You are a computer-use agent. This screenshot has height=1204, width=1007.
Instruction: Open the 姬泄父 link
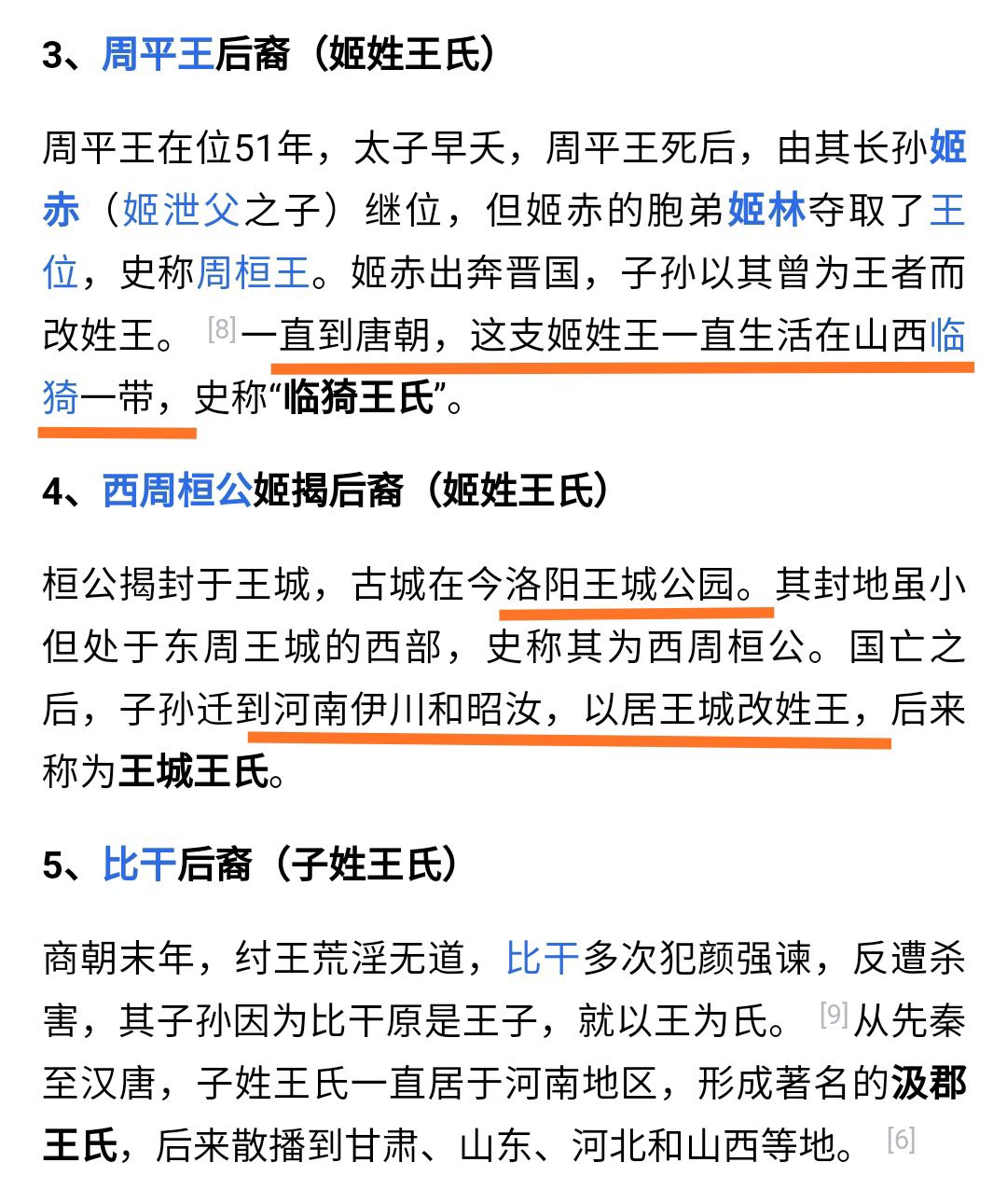point(181,210)
